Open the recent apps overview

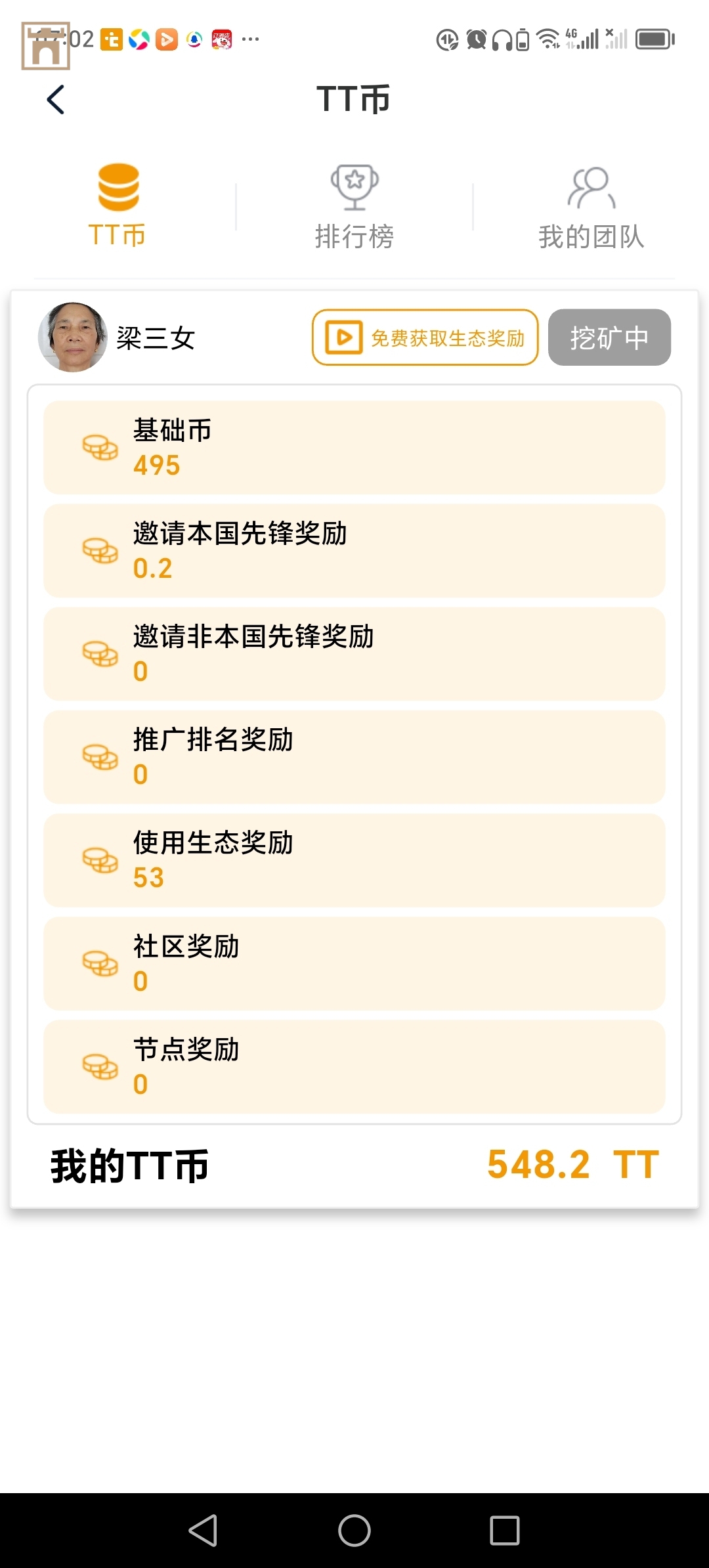504,1531
